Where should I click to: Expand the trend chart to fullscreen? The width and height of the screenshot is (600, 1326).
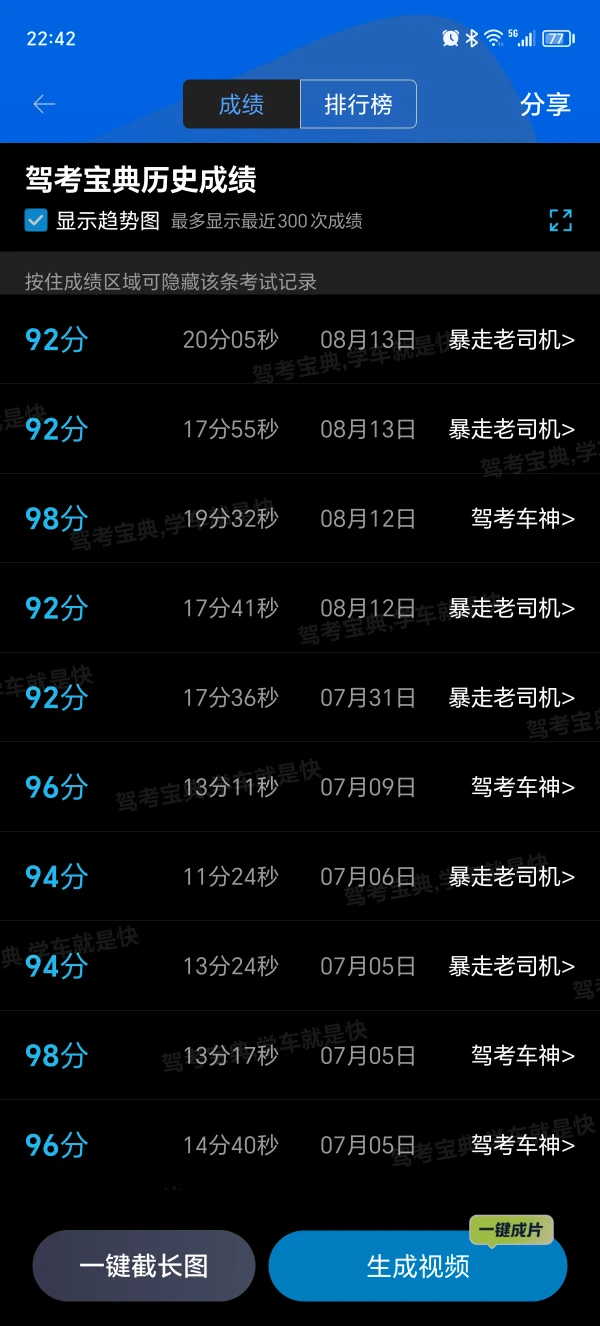(x=561, y=220)
